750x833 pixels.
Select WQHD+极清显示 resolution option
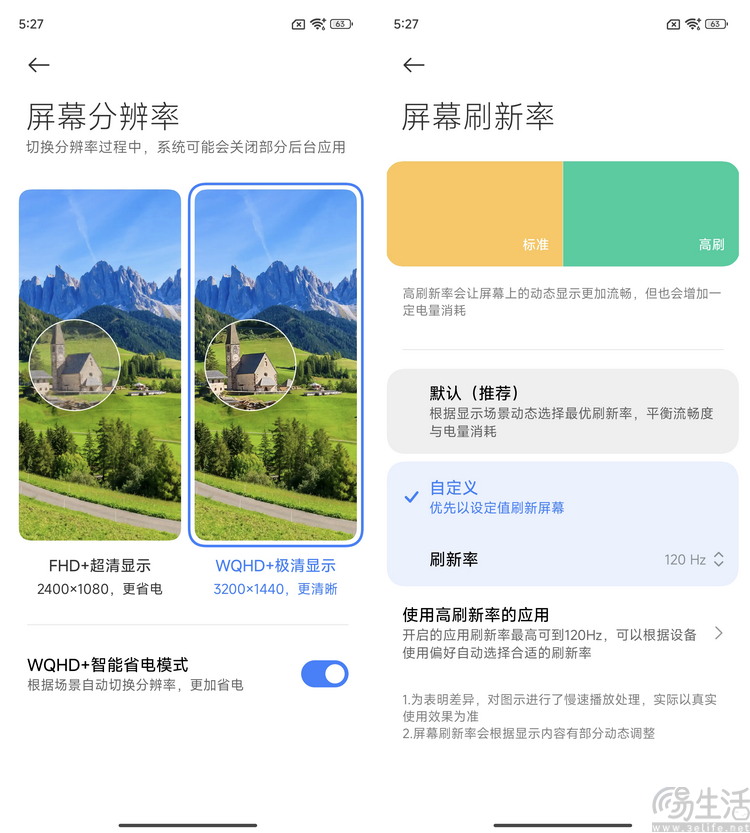(276, 365)
